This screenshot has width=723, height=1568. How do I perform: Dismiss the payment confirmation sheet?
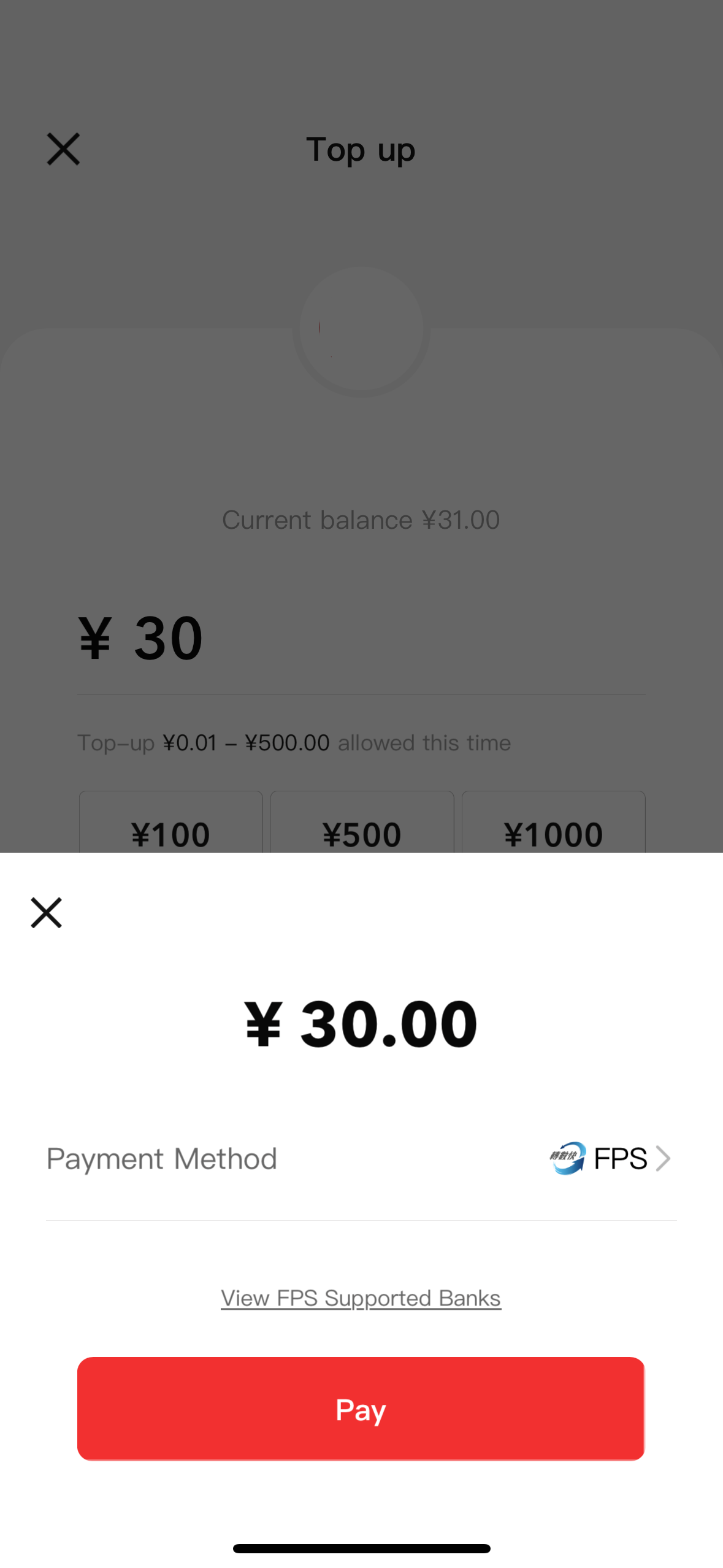coord(45,913)
